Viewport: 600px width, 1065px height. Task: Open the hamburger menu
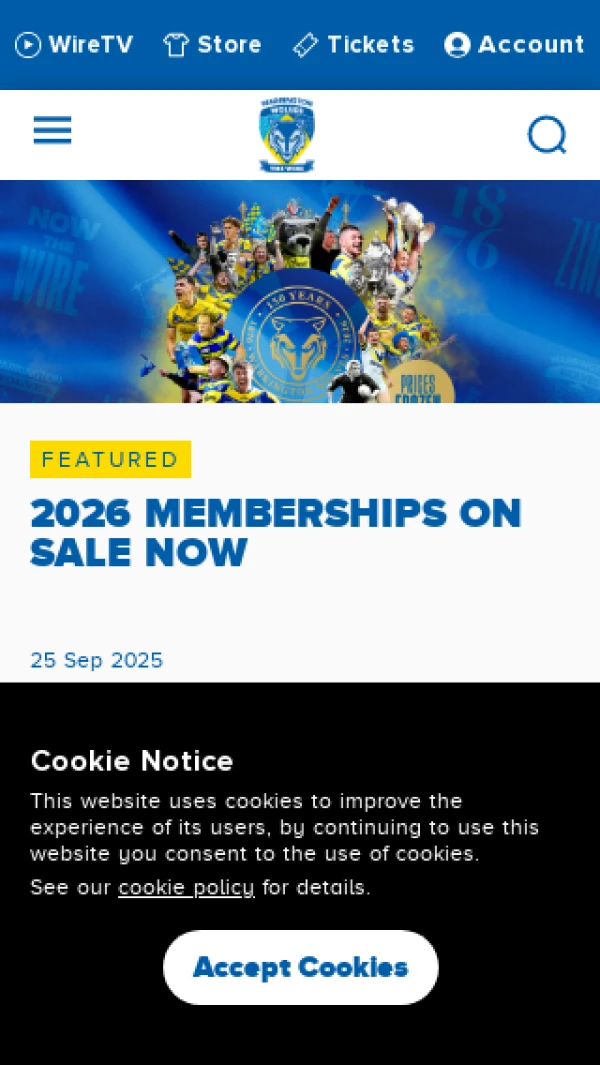52,131
